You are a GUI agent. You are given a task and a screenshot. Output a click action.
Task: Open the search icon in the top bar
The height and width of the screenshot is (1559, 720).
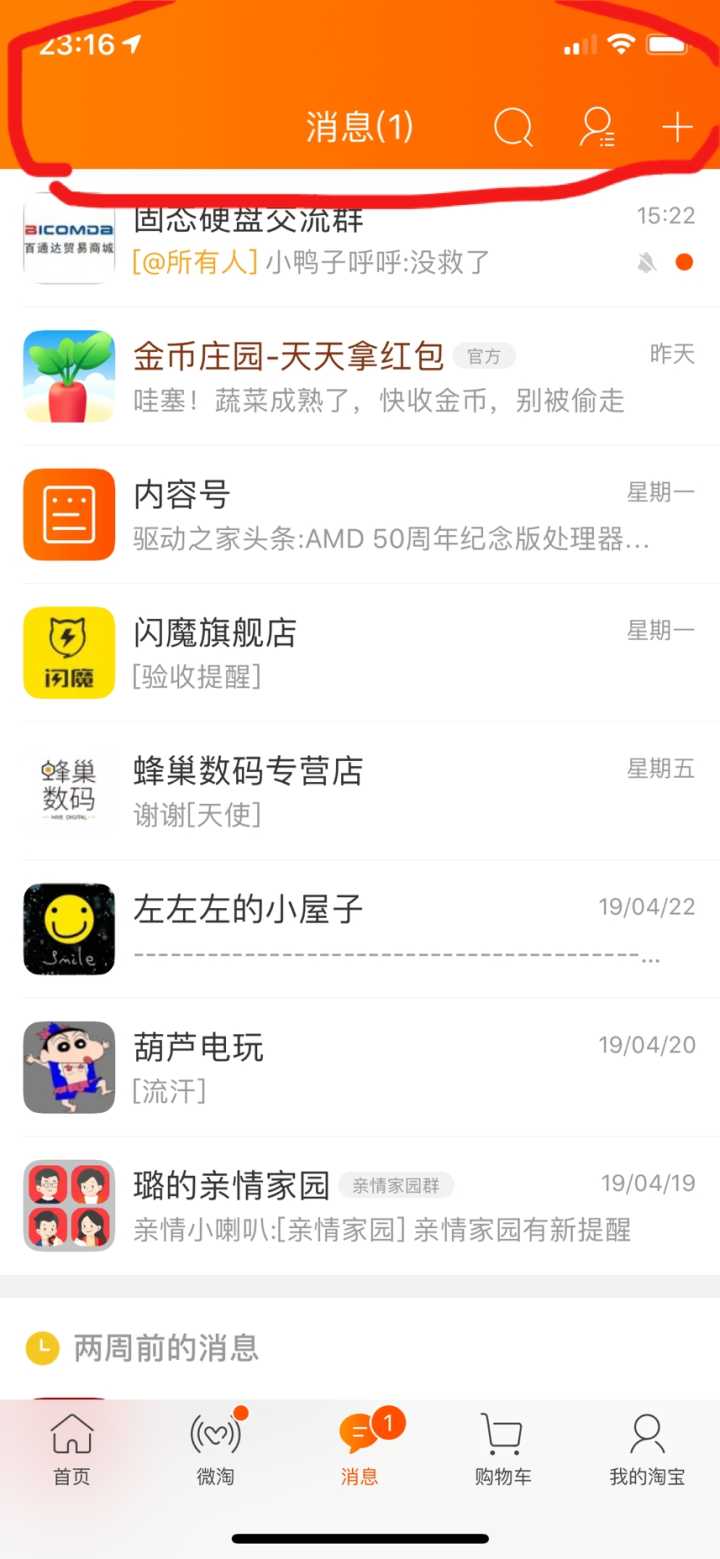tap(512, 127)
